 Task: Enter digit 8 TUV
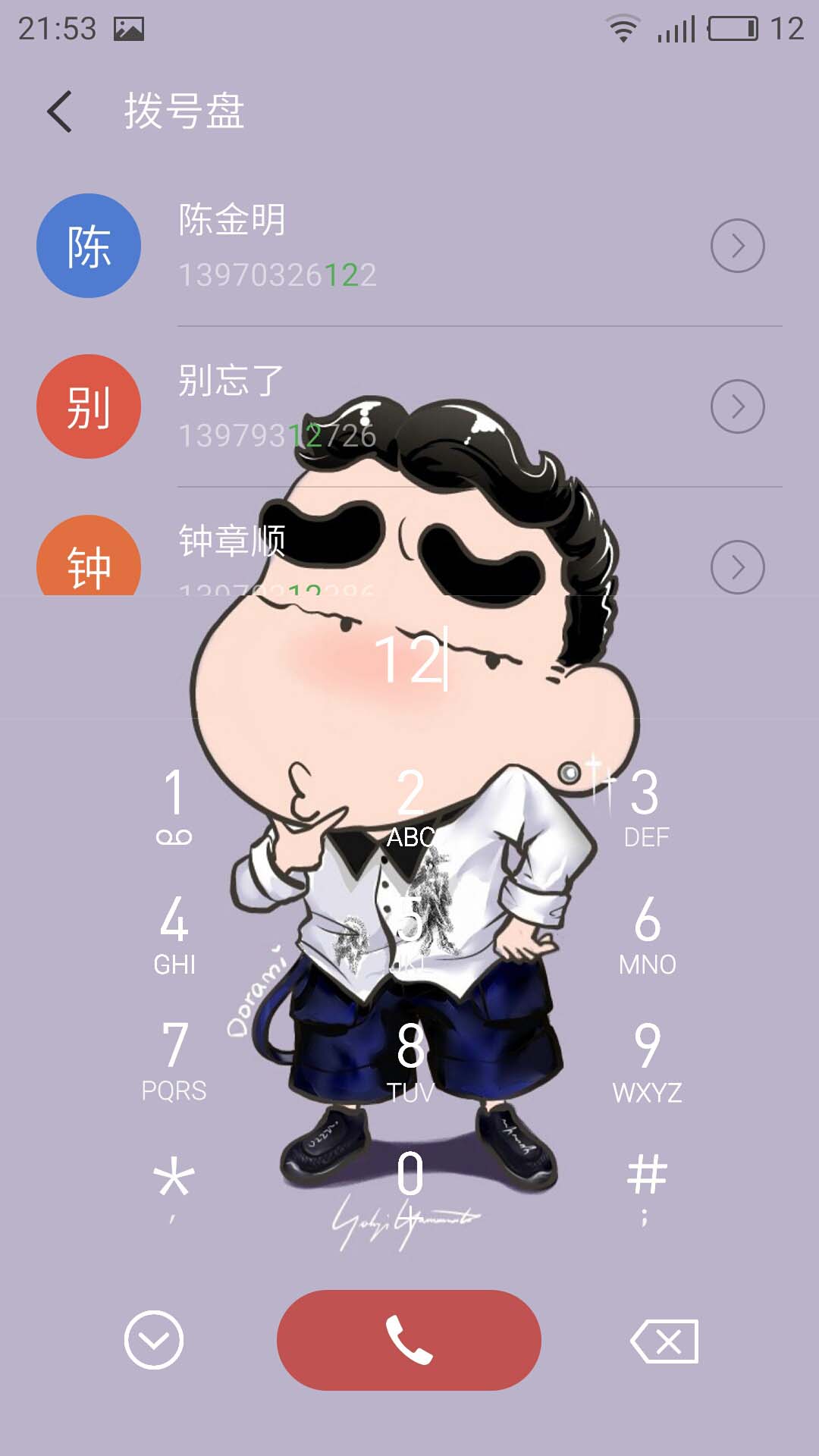tap(410, 1059)
